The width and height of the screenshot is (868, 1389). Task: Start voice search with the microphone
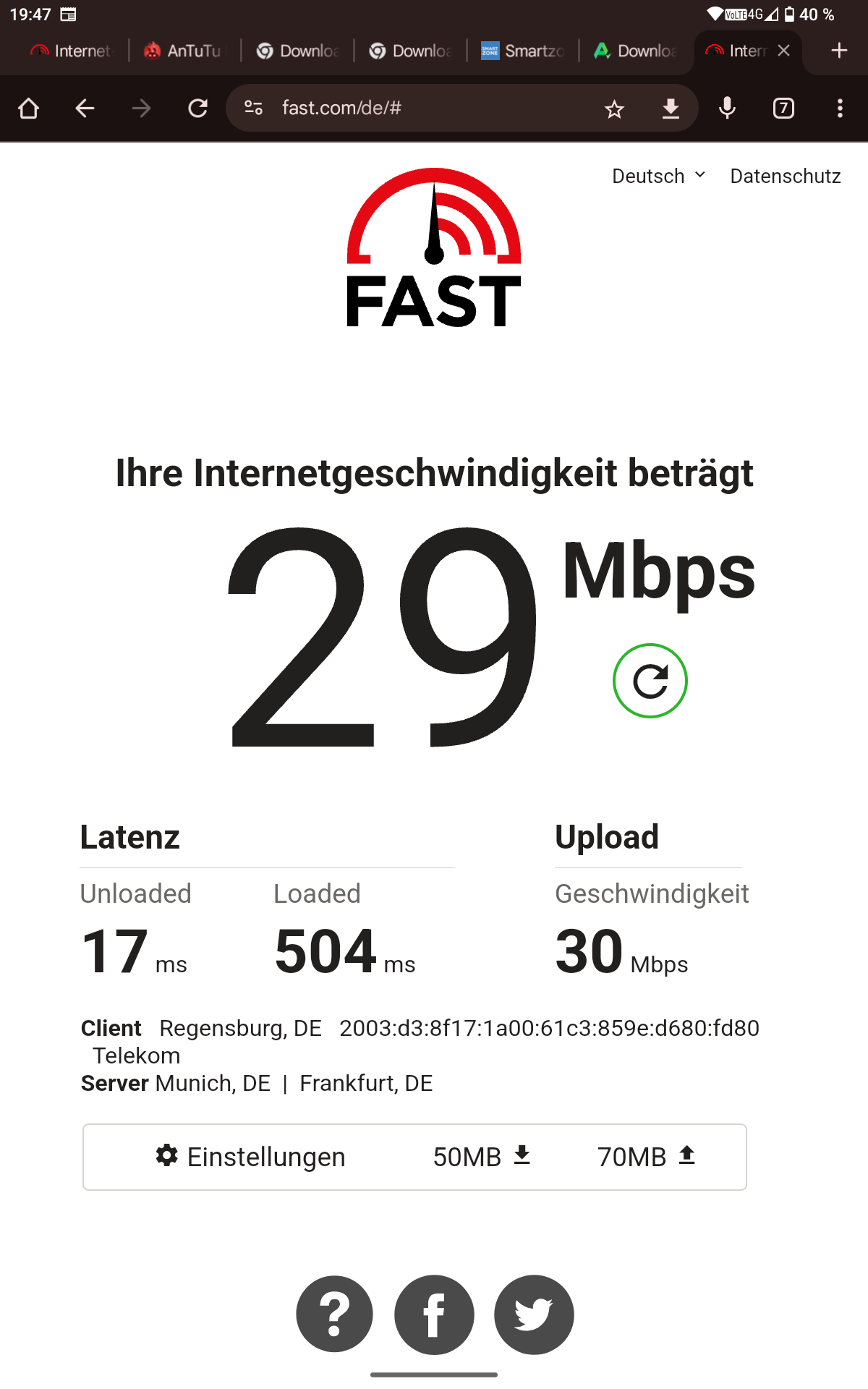(x=727, y=109)
